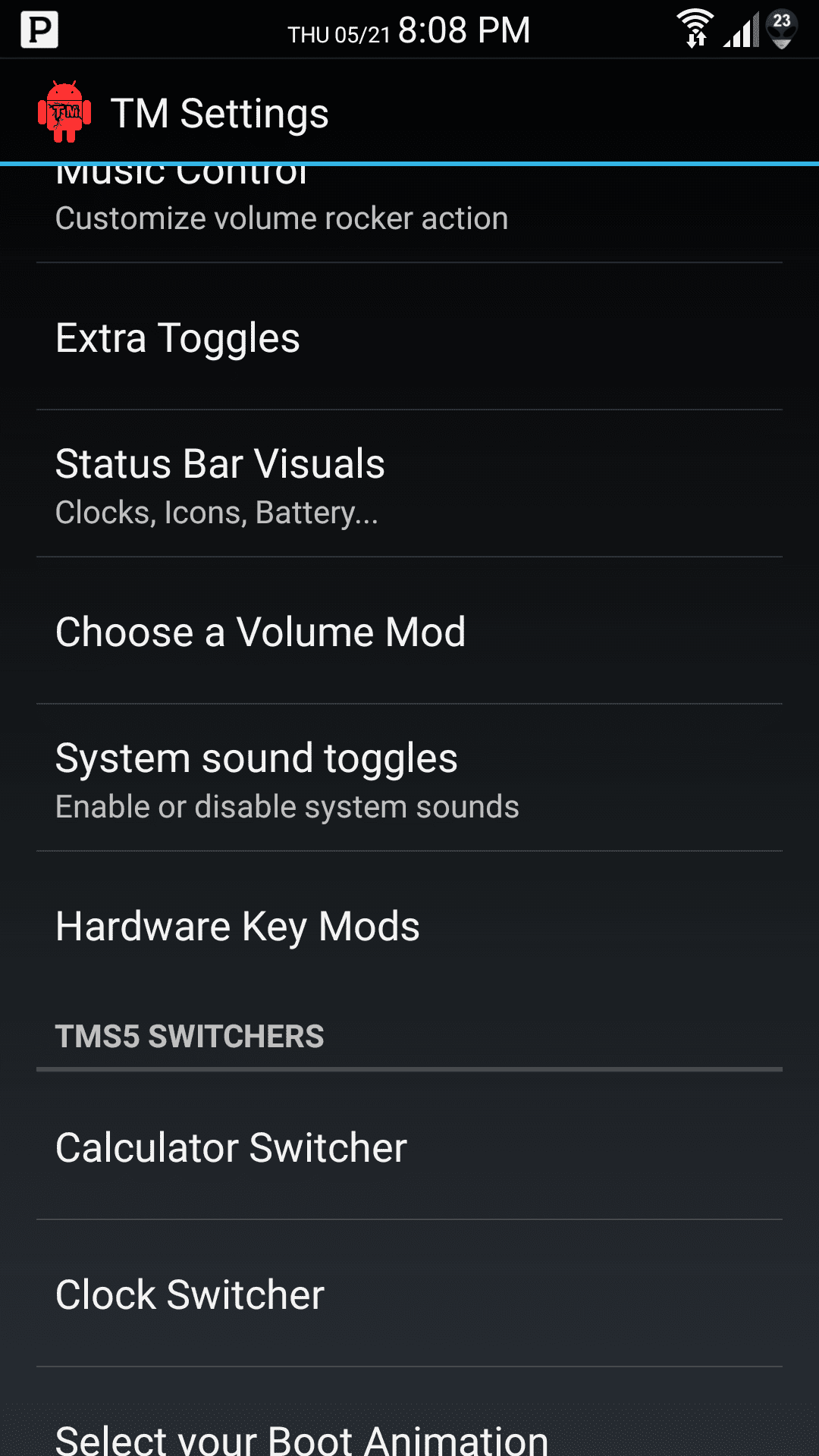Select Choose a Volume Mod

(x=409, y=632)
